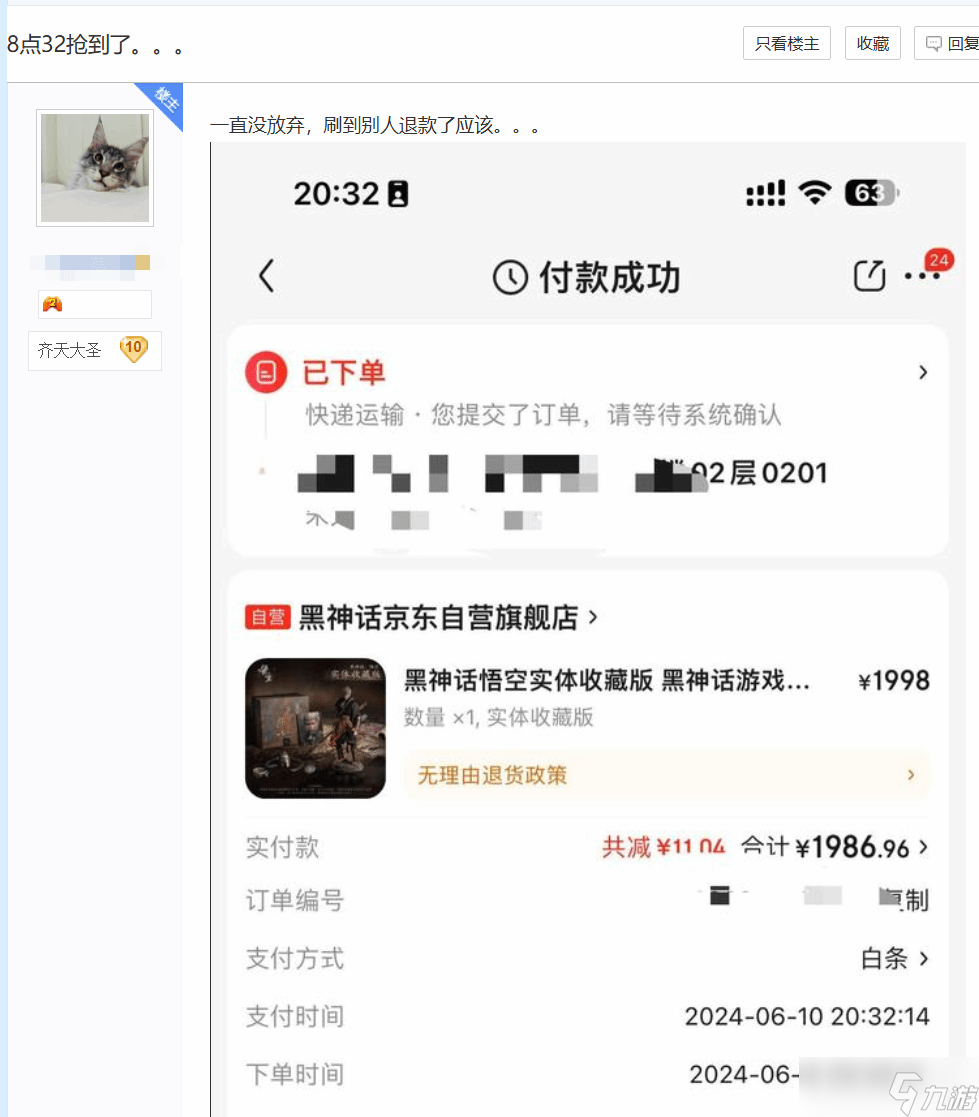This screenshot has height=1117, width=979.
Task: Show only the original poster's replies
Action: tap(786, 44)
